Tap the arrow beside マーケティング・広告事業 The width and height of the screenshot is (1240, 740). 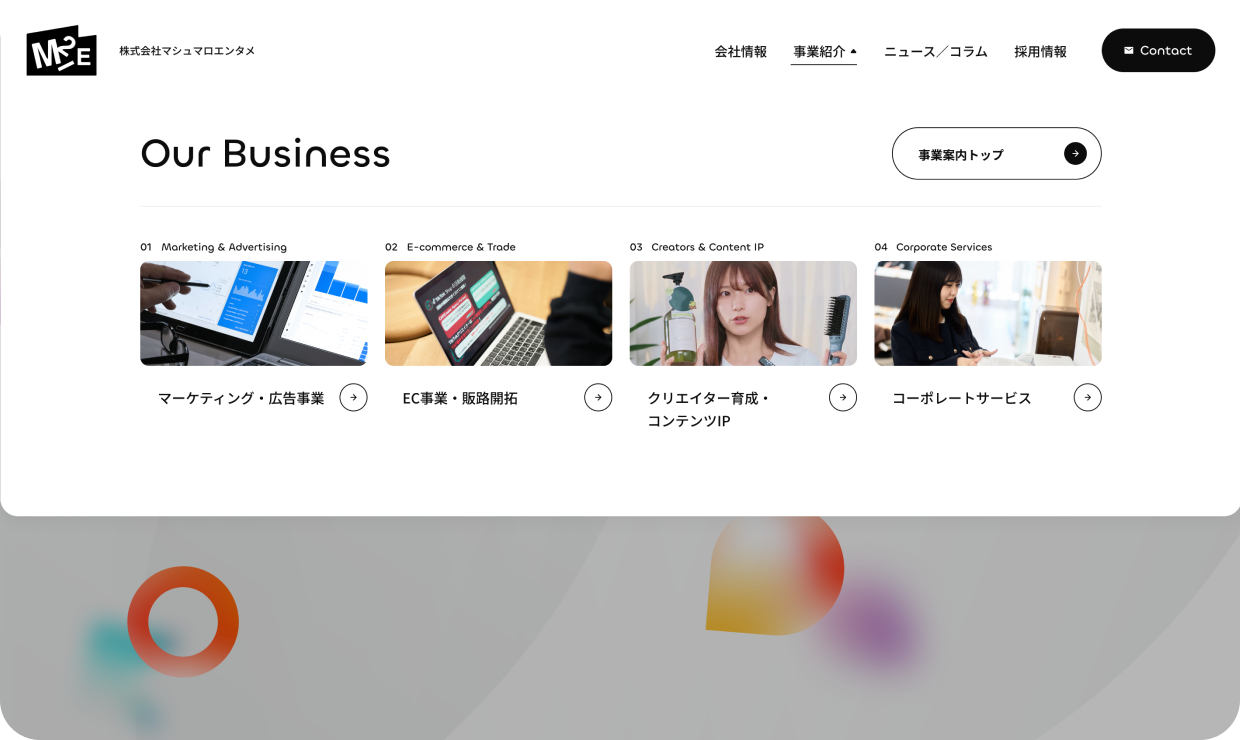353,397
